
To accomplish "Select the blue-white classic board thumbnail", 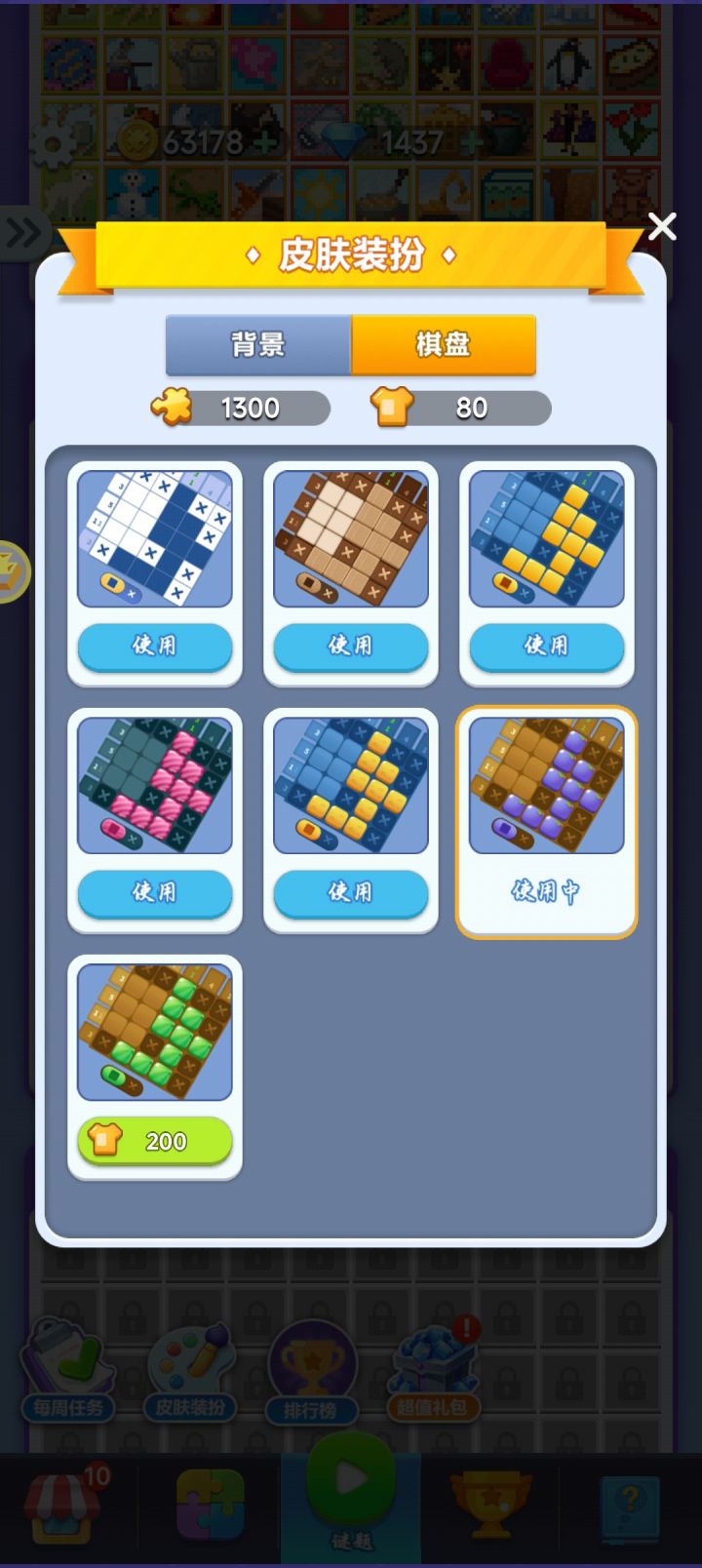I will coord(155,539).
